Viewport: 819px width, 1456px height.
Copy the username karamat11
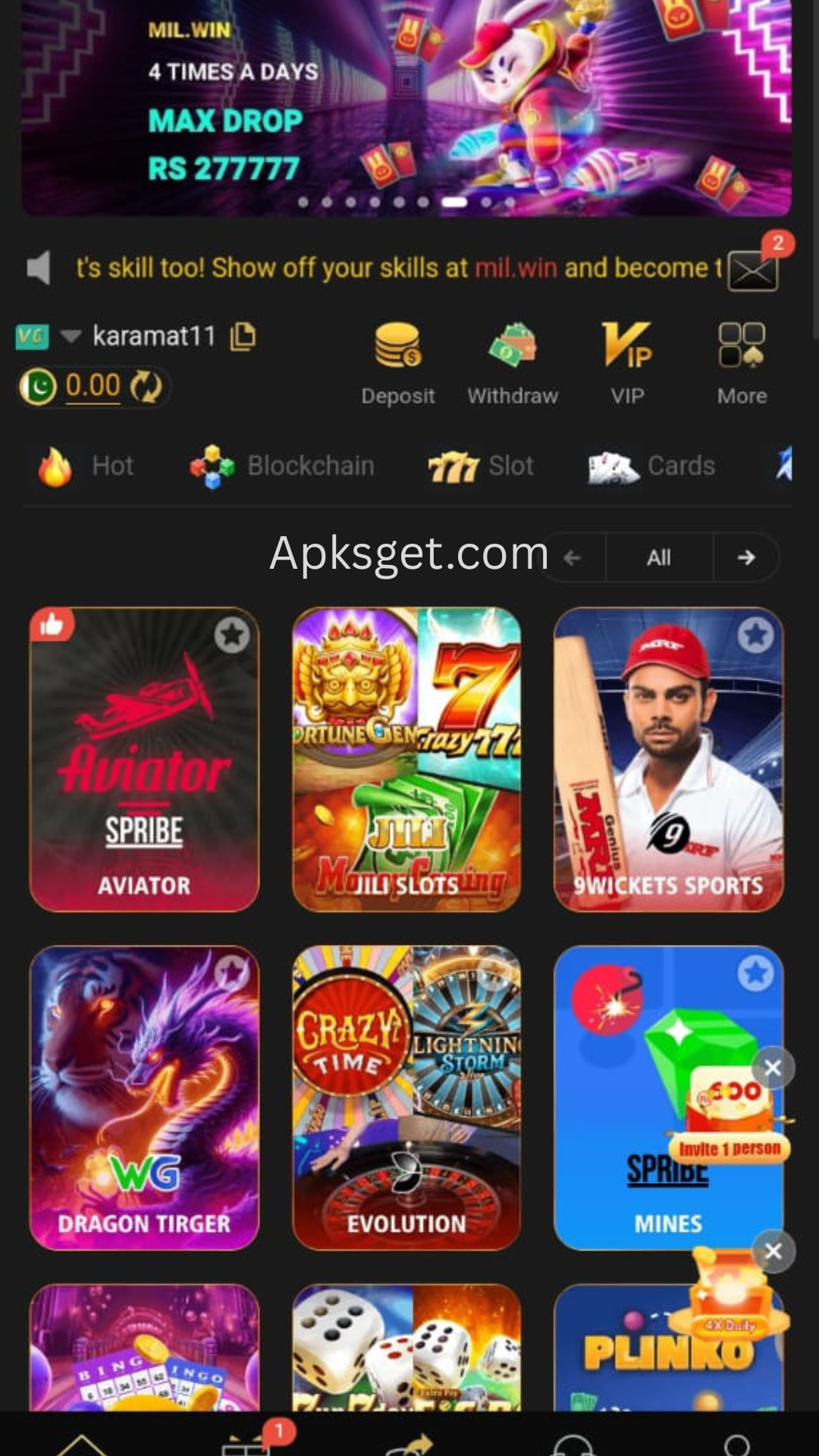(243, 336)
